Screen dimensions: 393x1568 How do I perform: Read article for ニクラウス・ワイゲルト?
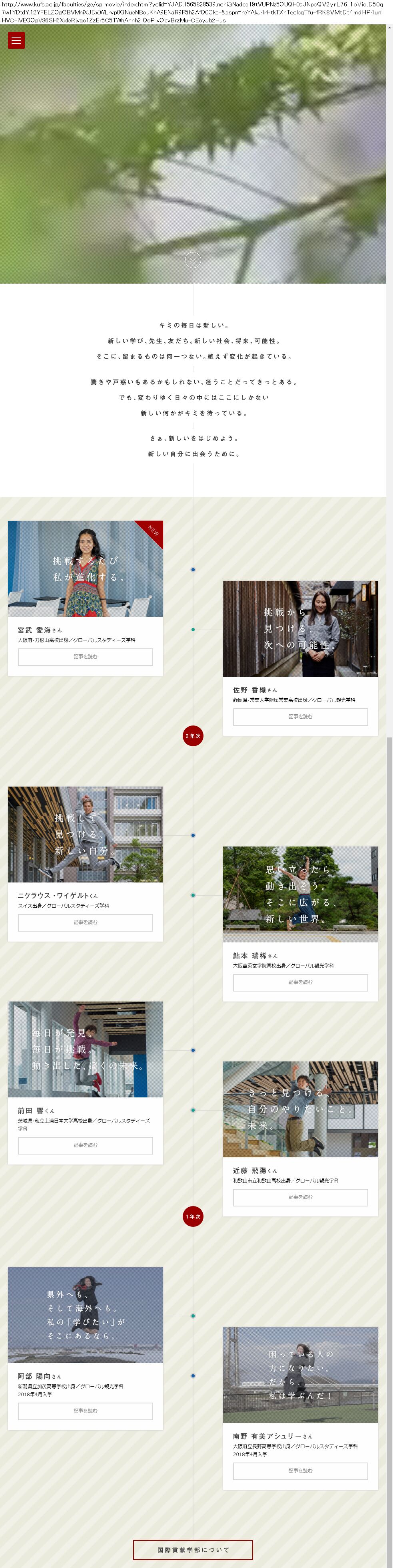pos(85,922)
